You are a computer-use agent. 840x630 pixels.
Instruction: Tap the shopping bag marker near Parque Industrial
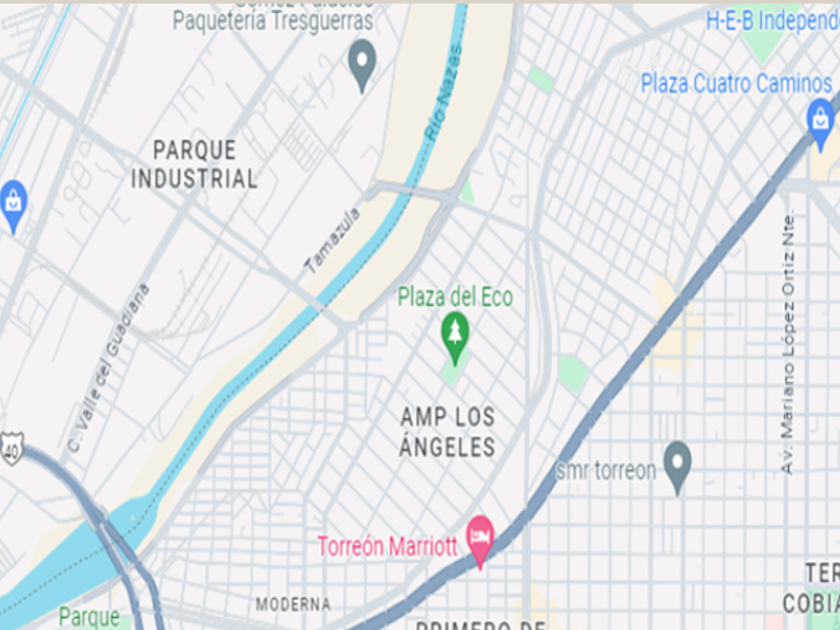12,202
